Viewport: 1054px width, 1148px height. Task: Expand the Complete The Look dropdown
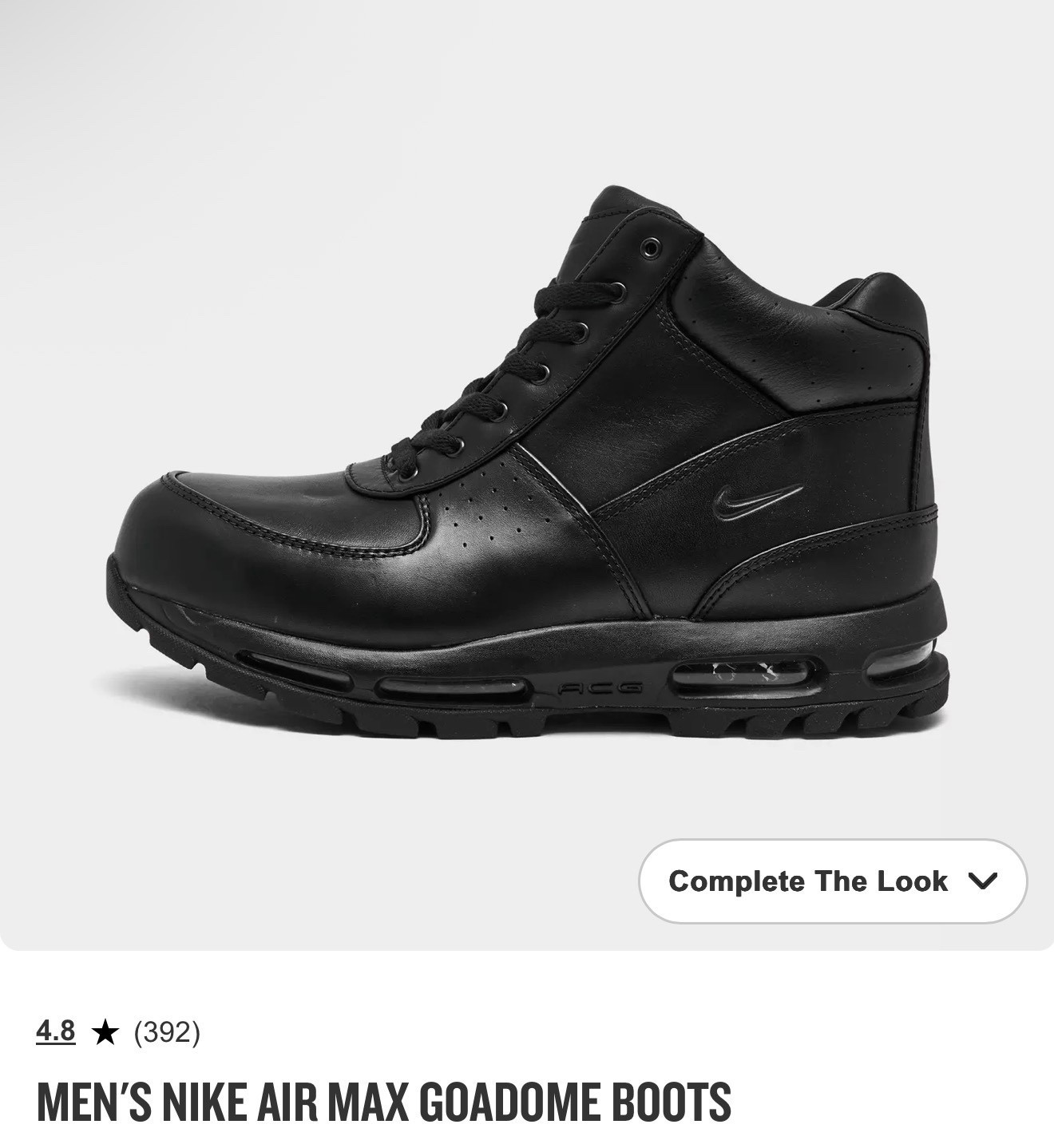[x=832, y=881]
